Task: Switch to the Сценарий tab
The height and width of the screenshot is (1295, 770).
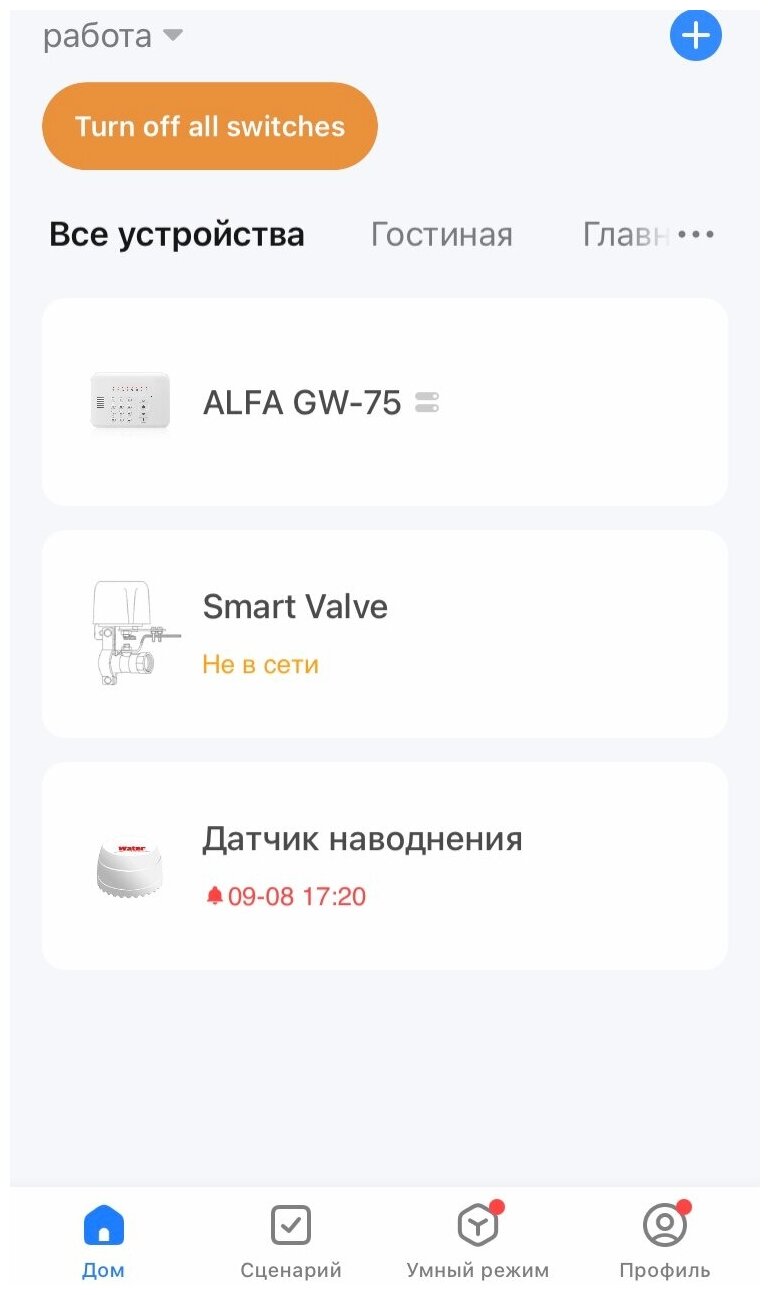Action: pos(291,1241)
